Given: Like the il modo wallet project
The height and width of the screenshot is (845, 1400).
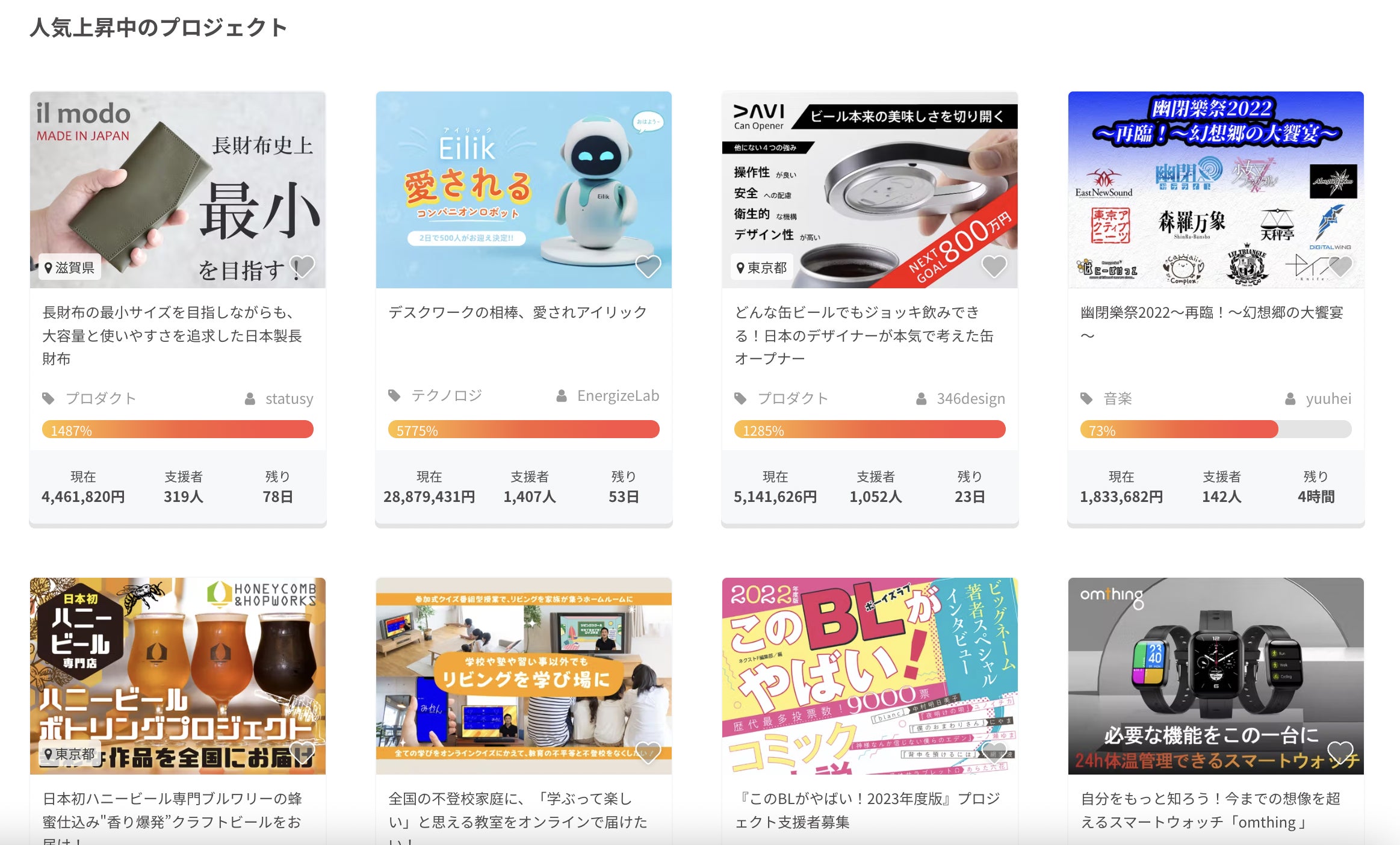Looking at the screenshot, I should (x=302, y=266).
